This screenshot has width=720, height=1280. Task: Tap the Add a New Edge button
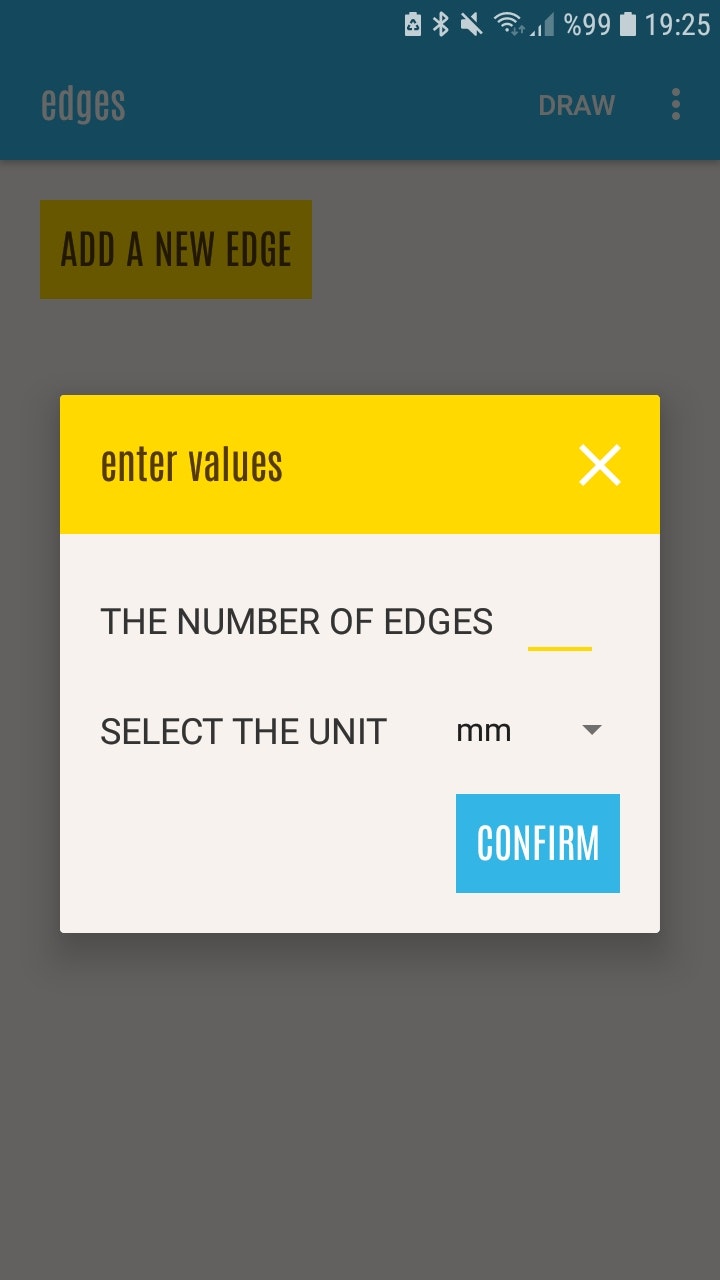point(176,249)
